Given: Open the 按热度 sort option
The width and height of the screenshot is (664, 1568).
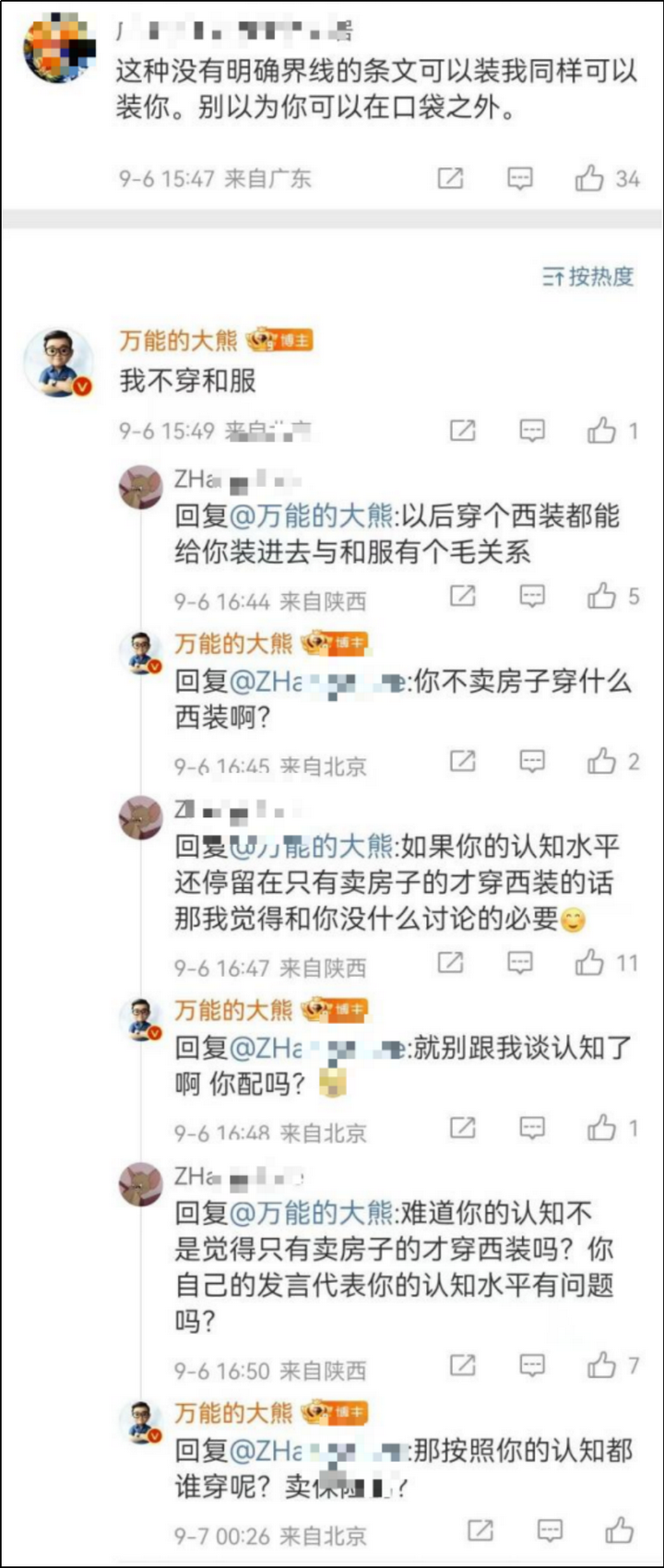Looking at the screenshot, I should click(x=589, y=276).
